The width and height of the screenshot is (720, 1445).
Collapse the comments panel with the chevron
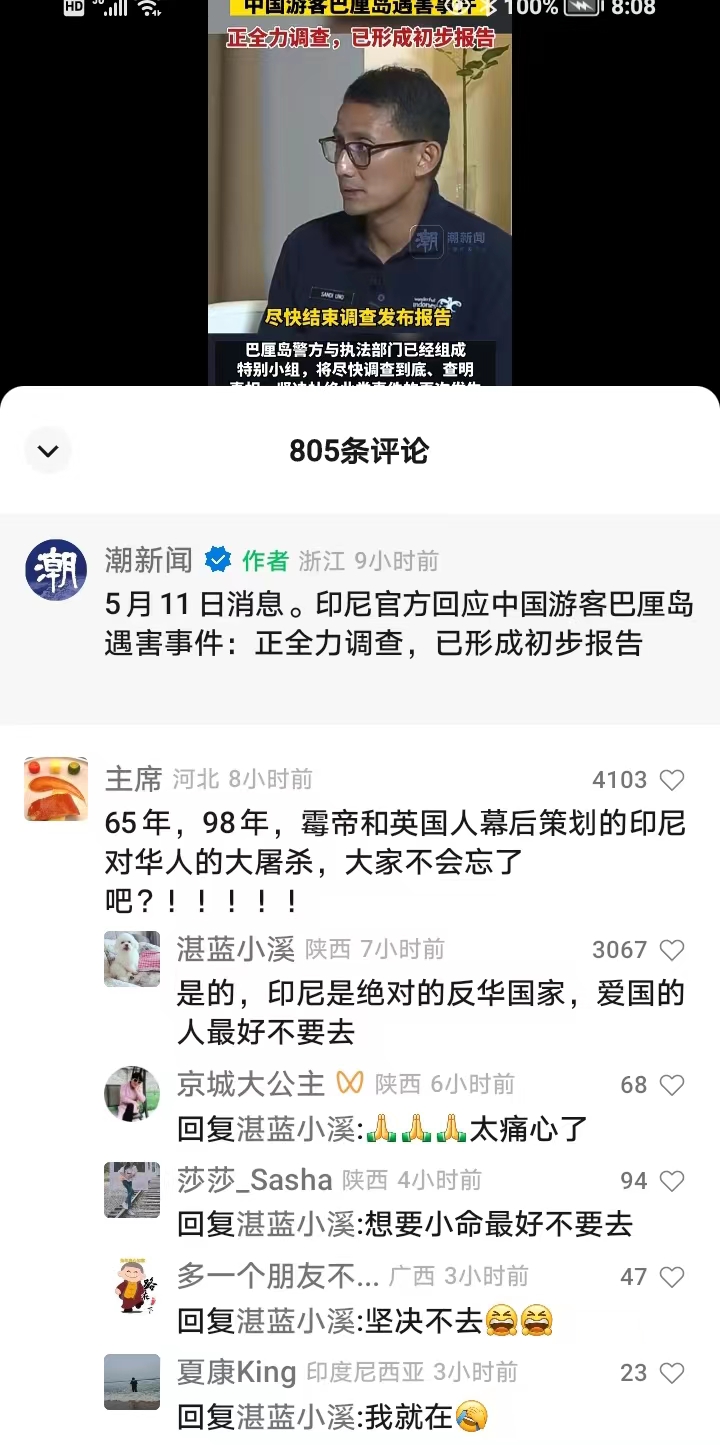[48, 451]
